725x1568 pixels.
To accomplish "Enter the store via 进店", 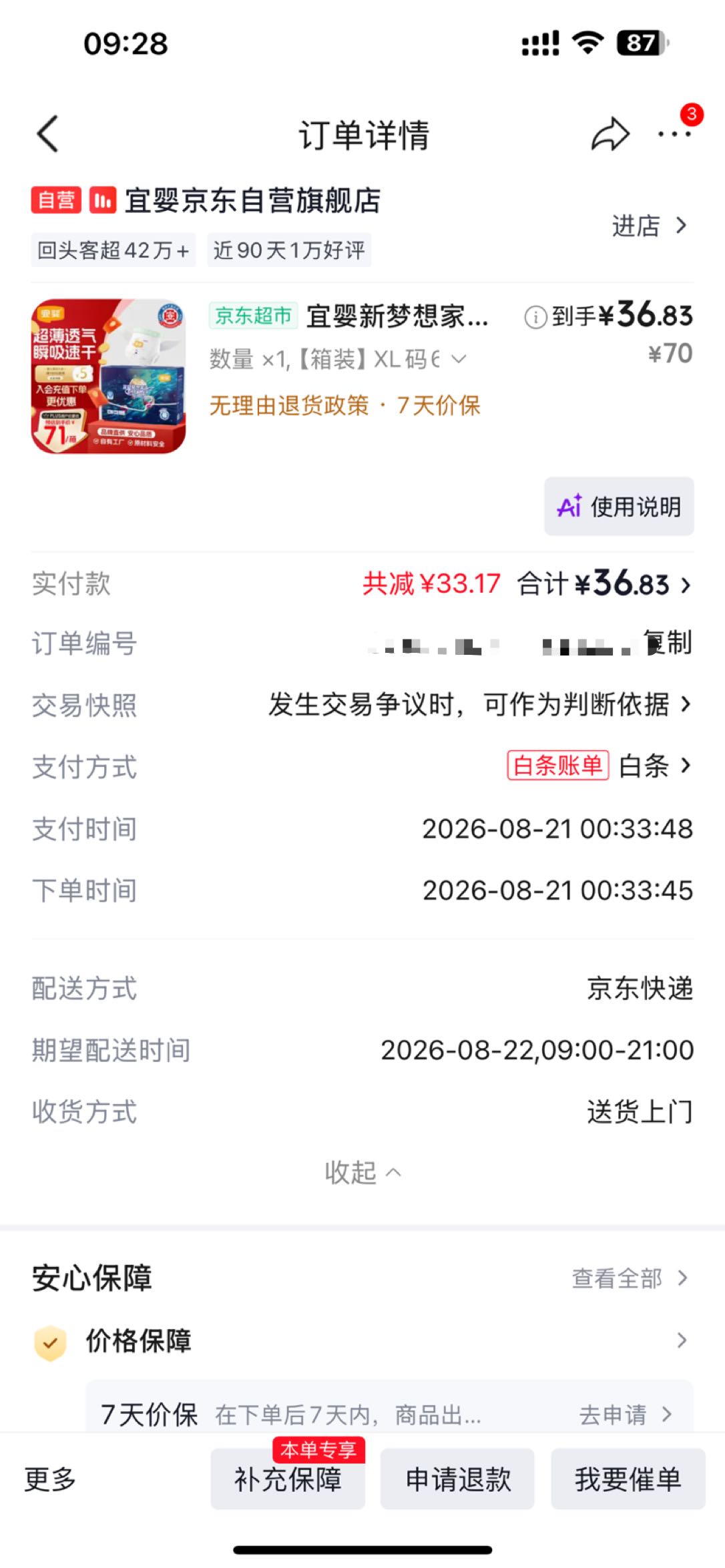I will pyautogui.click(x=649, y=226).
